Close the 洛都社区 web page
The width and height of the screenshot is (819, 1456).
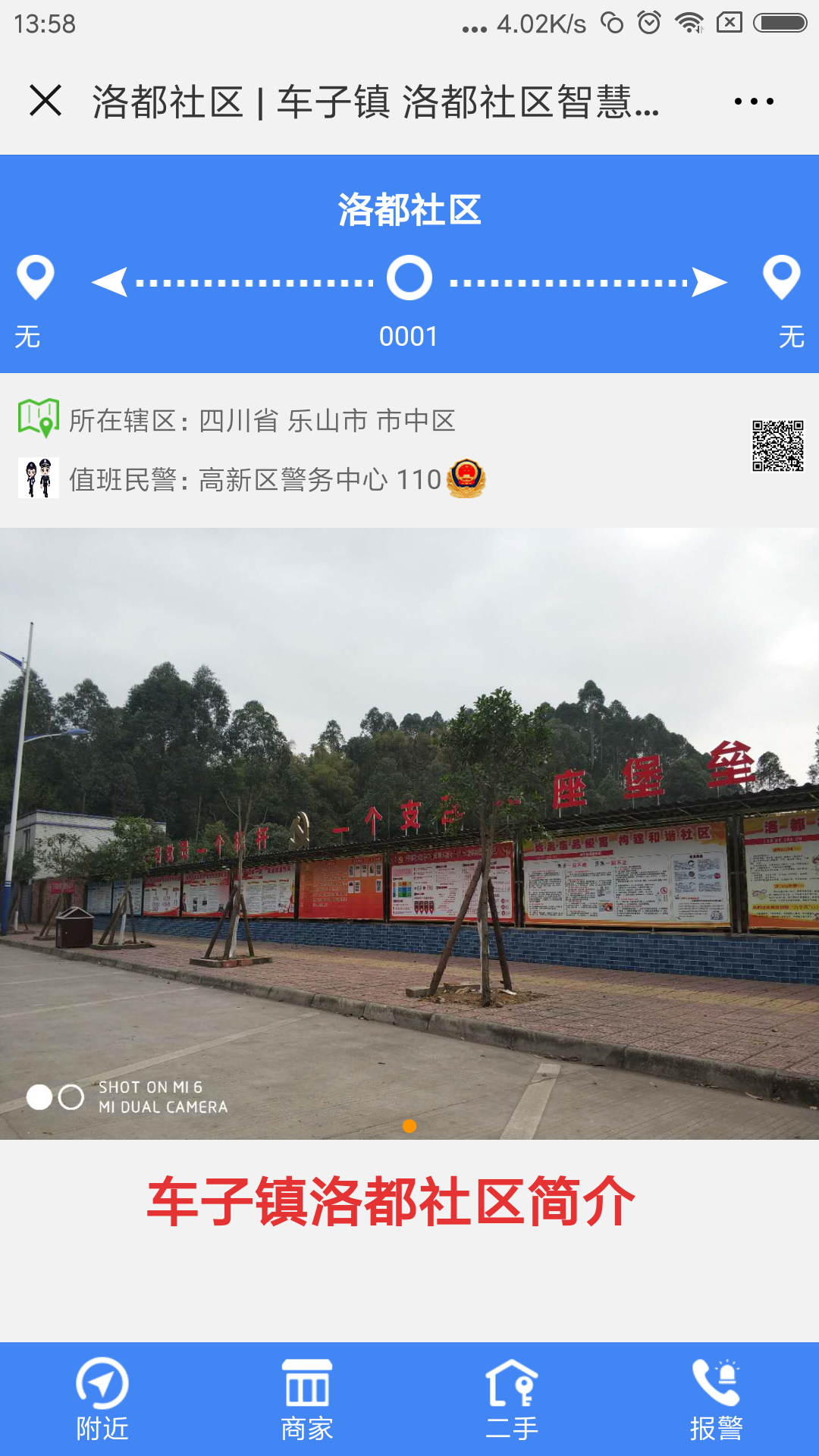click(x=45, y=101)
